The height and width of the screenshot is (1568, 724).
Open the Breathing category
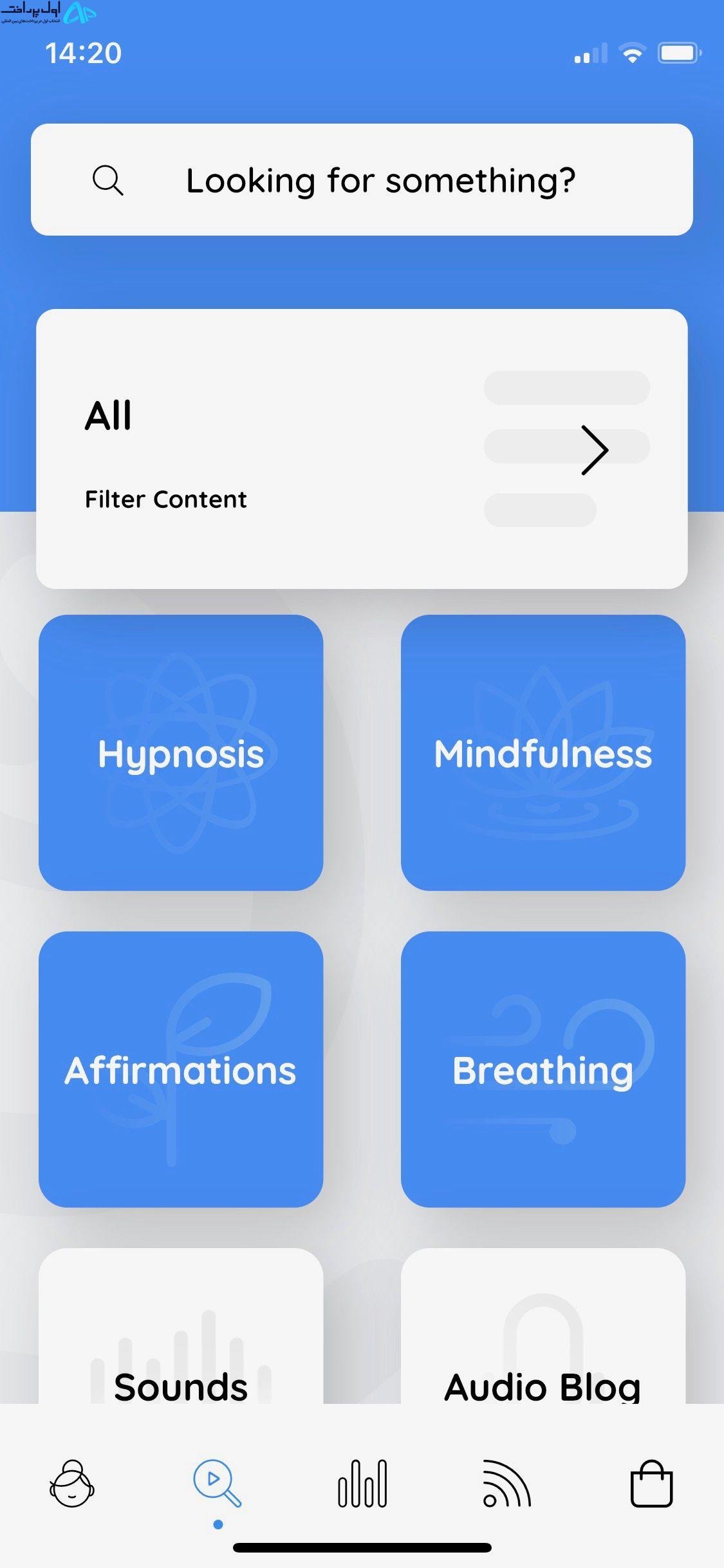click(543, 1069)
